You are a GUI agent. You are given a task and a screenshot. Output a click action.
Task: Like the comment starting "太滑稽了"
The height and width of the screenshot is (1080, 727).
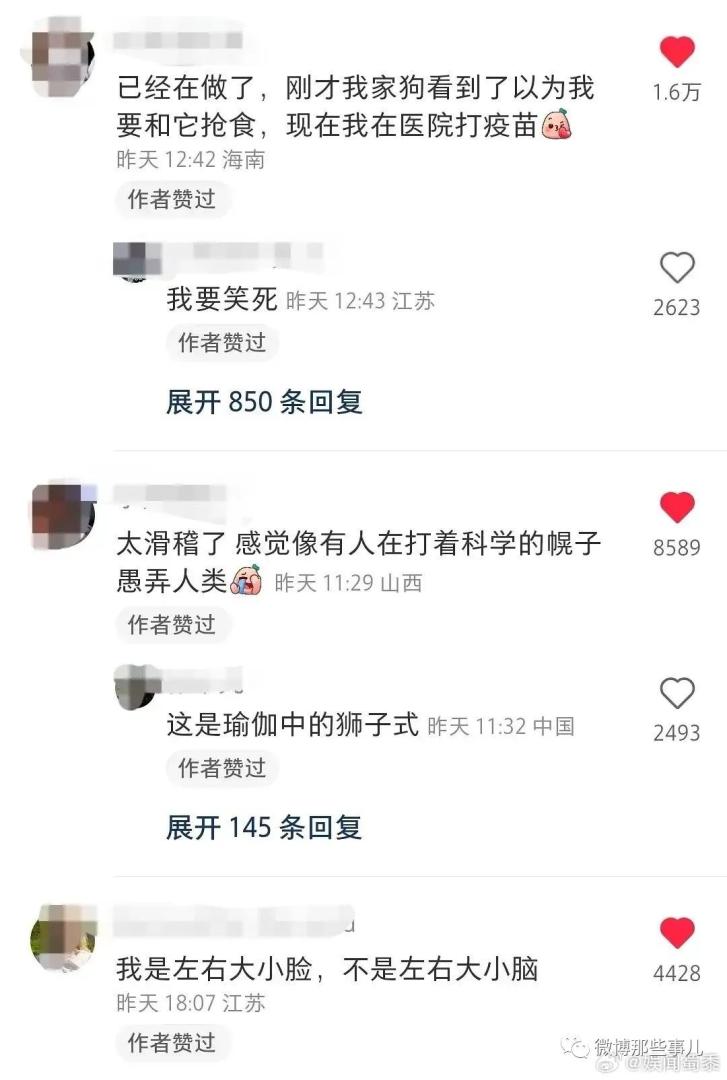click(677, 507)
